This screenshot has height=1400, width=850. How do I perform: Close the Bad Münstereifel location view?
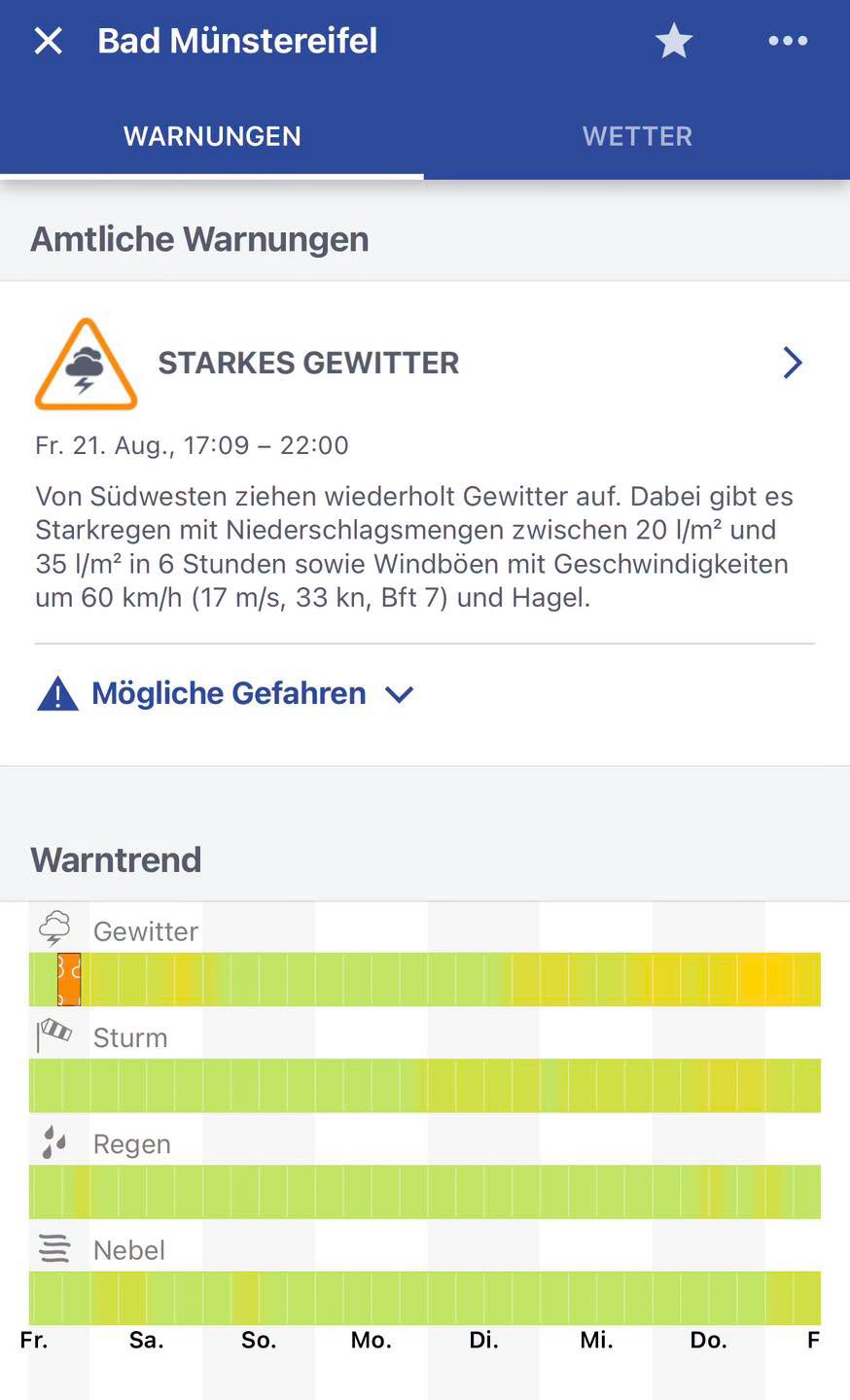(48, 41)
